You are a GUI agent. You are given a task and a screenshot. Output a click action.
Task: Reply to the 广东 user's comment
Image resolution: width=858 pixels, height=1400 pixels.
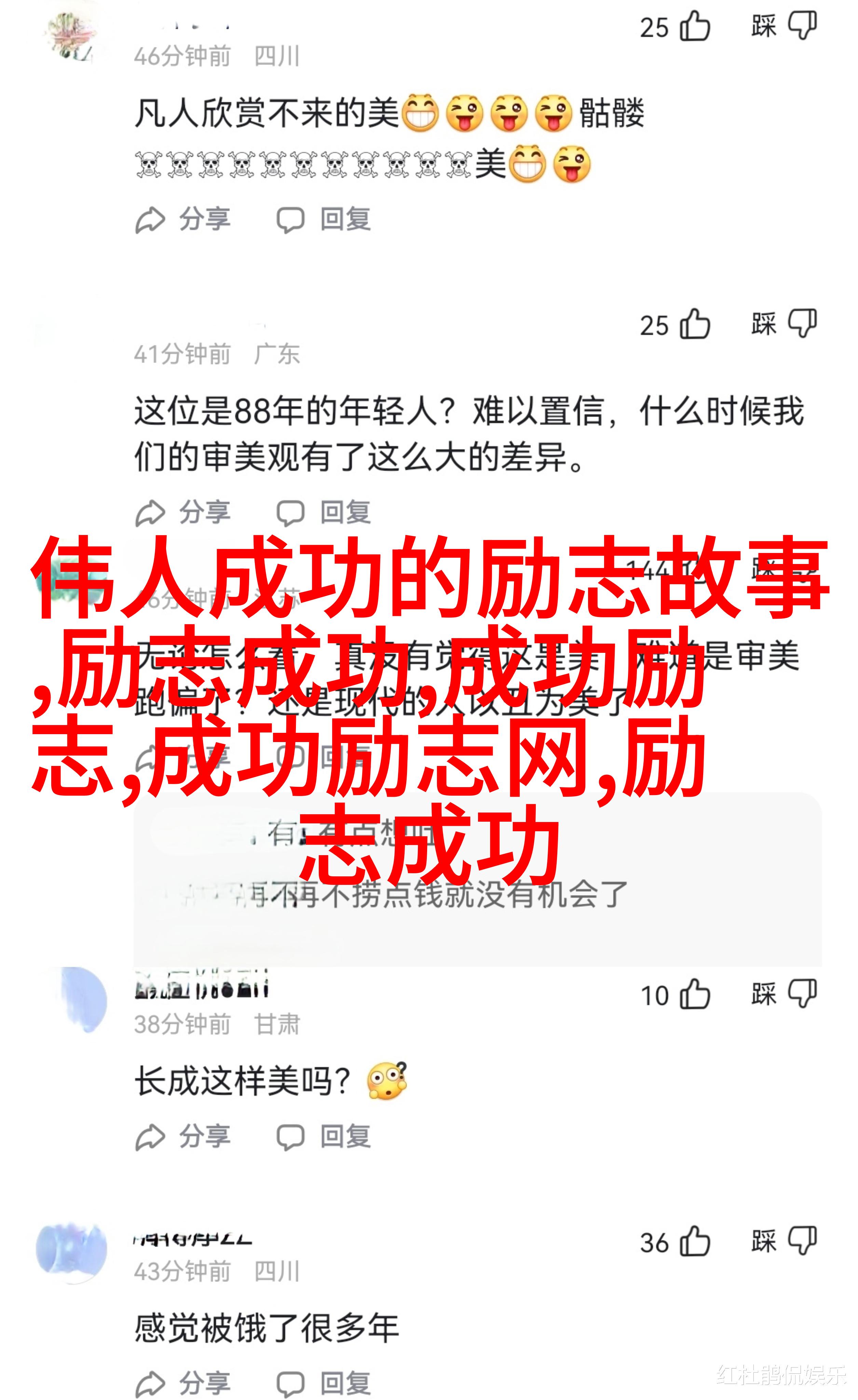[x=324, y=512]
